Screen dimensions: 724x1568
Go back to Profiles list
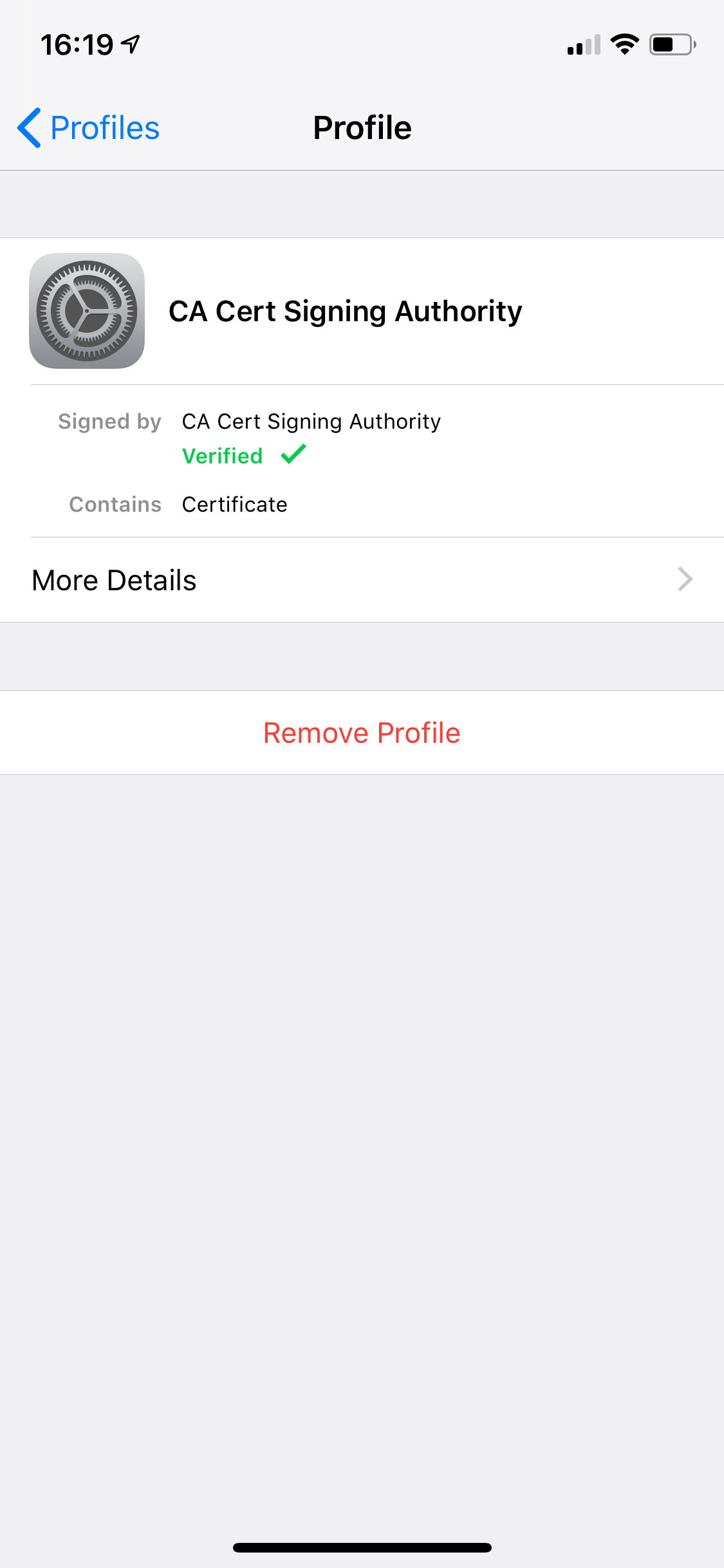point(89,128)
